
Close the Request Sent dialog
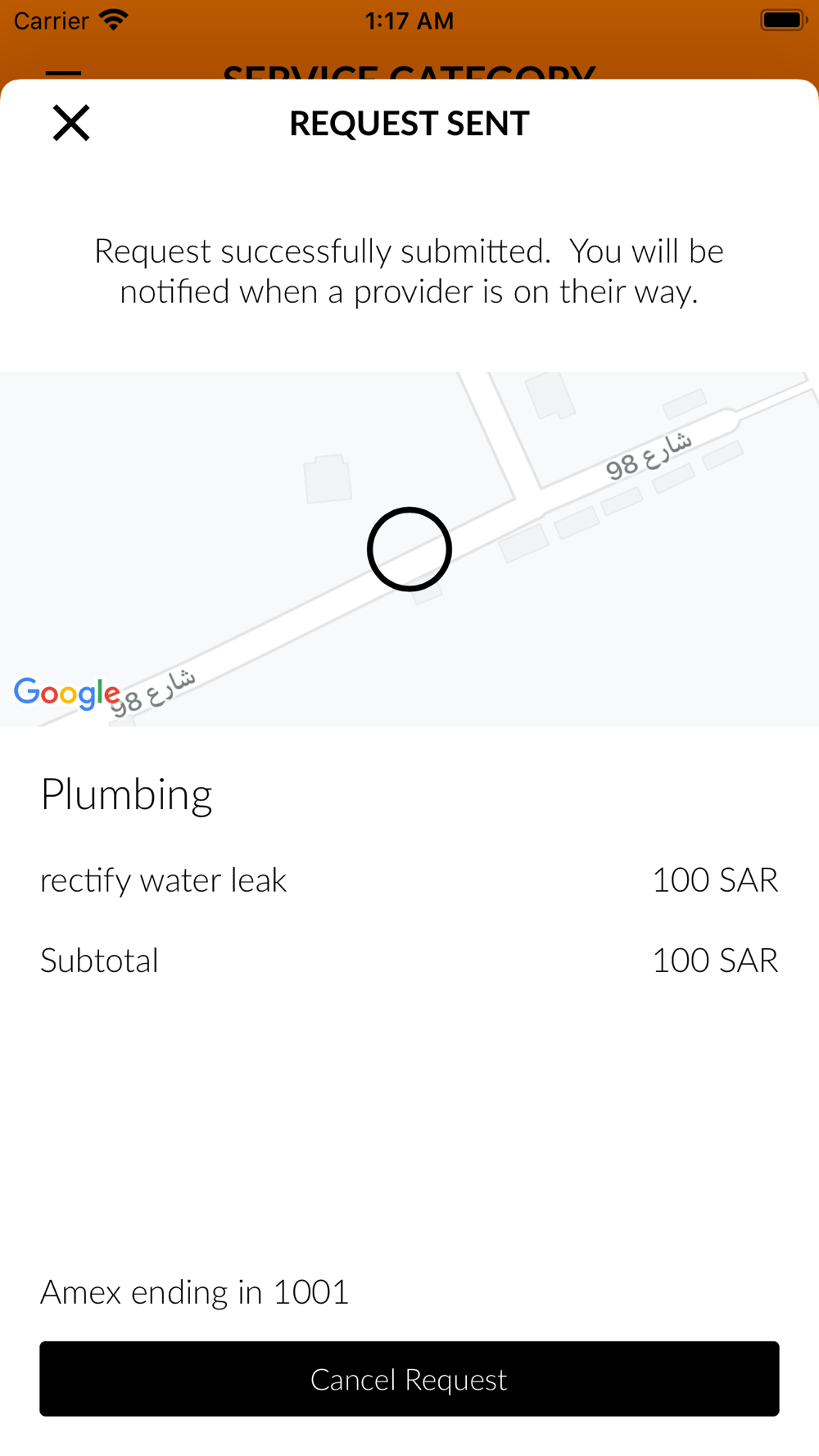coord(71,123)
